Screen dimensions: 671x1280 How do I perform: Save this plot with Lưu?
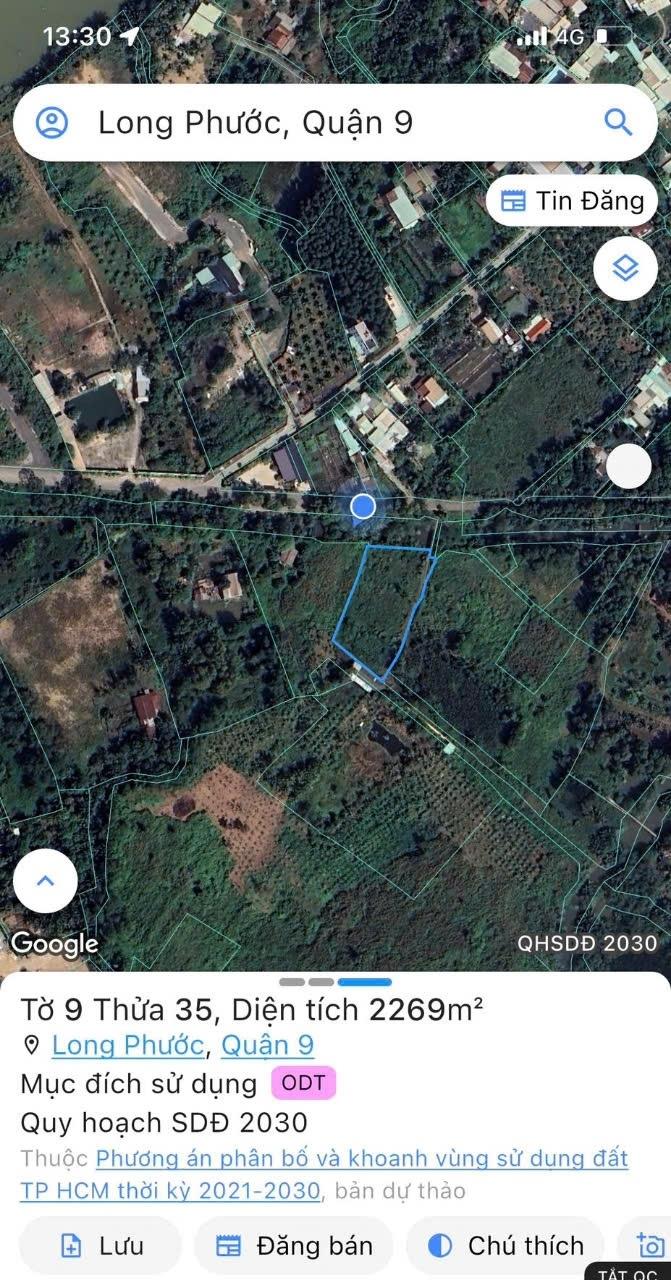pyautogui.click(x=101, y=1246)
